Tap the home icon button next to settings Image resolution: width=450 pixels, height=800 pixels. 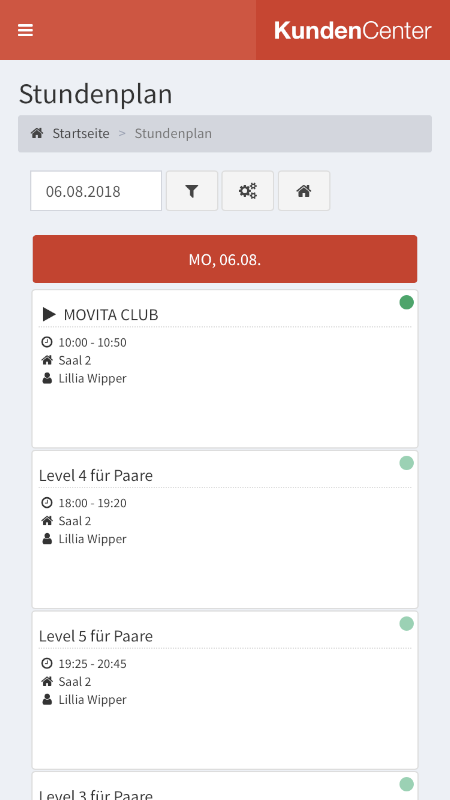tap(304, 191)
